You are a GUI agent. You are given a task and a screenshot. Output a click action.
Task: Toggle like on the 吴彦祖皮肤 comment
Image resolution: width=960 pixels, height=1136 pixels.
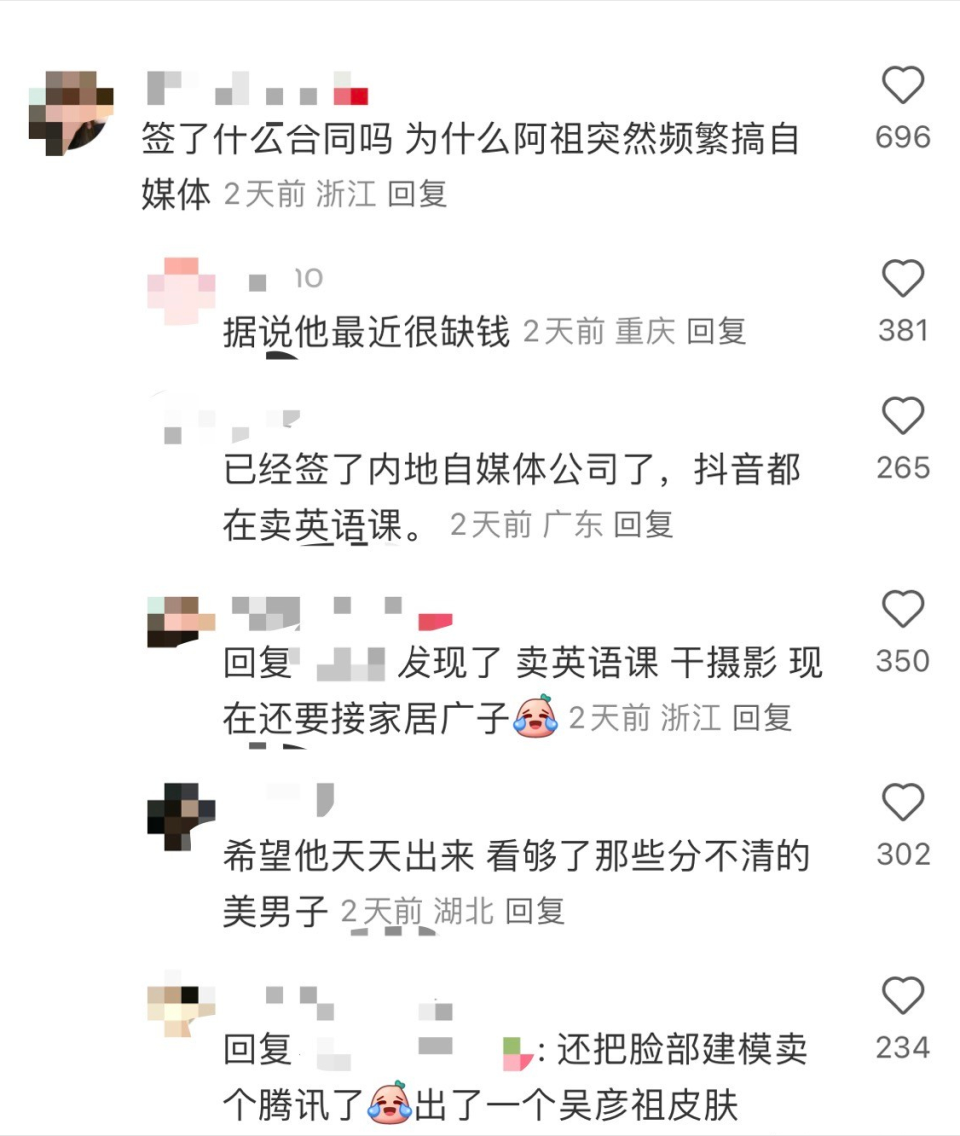coord(905,993)
